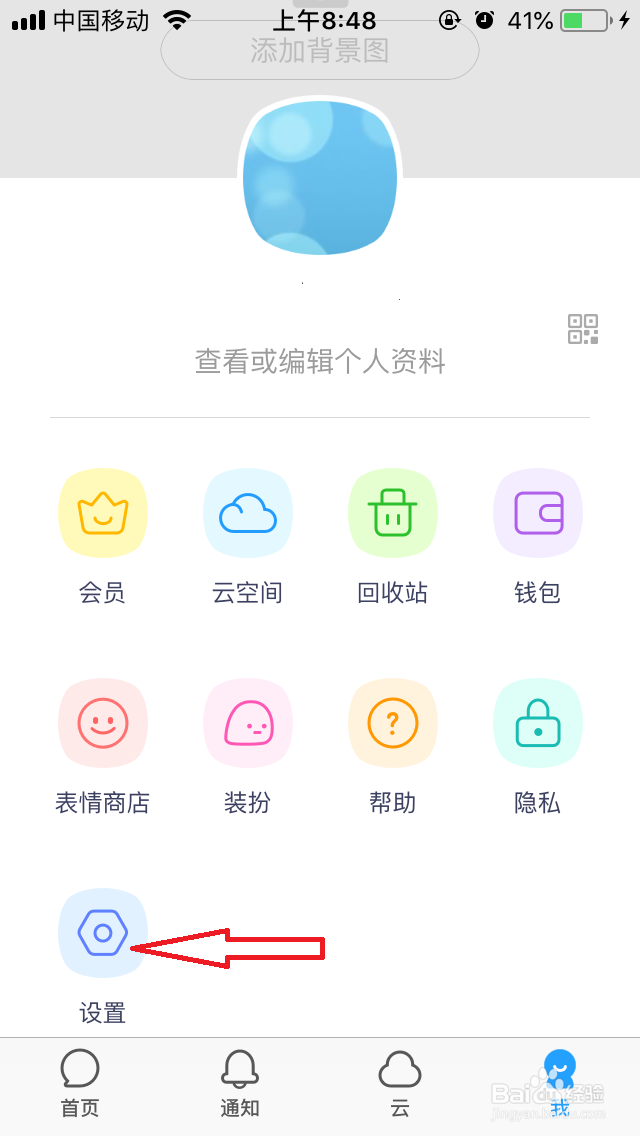640x1136 pixels.
Task: Open 设置 settings
Action: pos(102,957)
